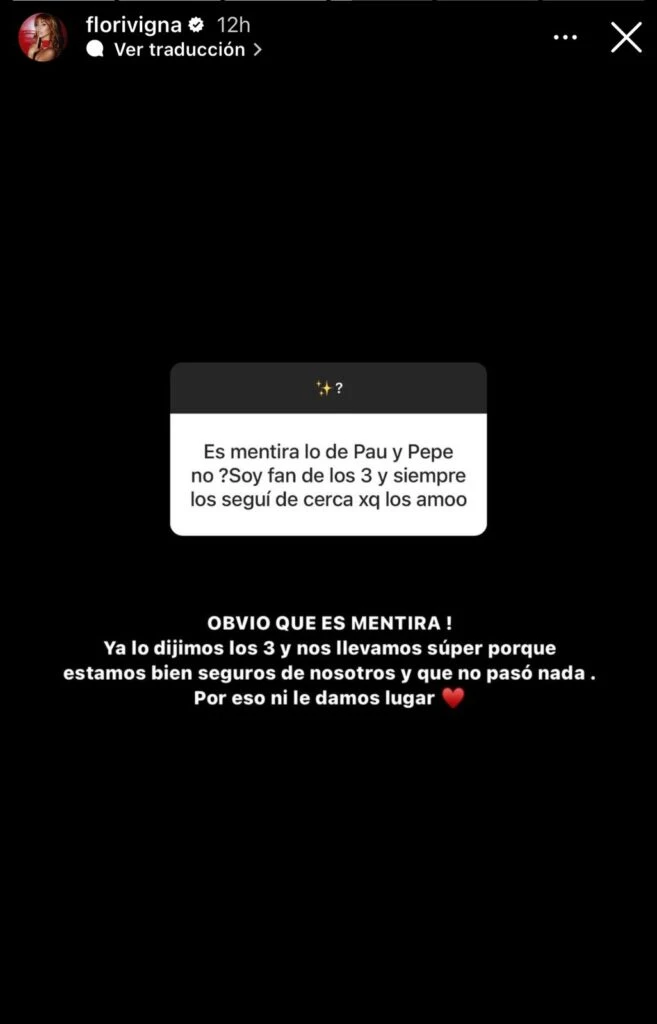The image size is (657, 1024).
Task: Tap Ver traducción to translate the story
Action: [179, 49]
